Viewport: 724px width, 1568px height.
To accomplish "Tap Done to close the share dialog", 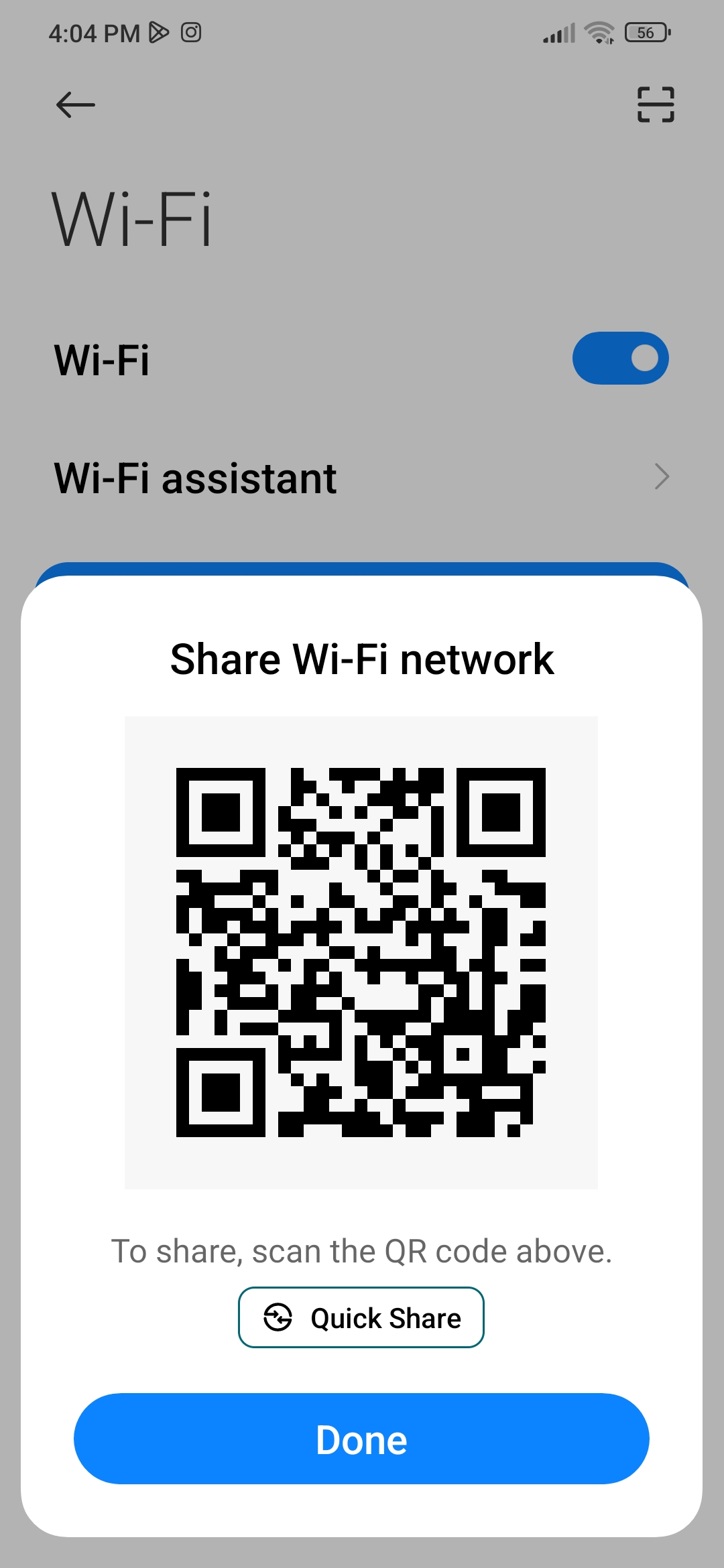I will [361, 1439].
